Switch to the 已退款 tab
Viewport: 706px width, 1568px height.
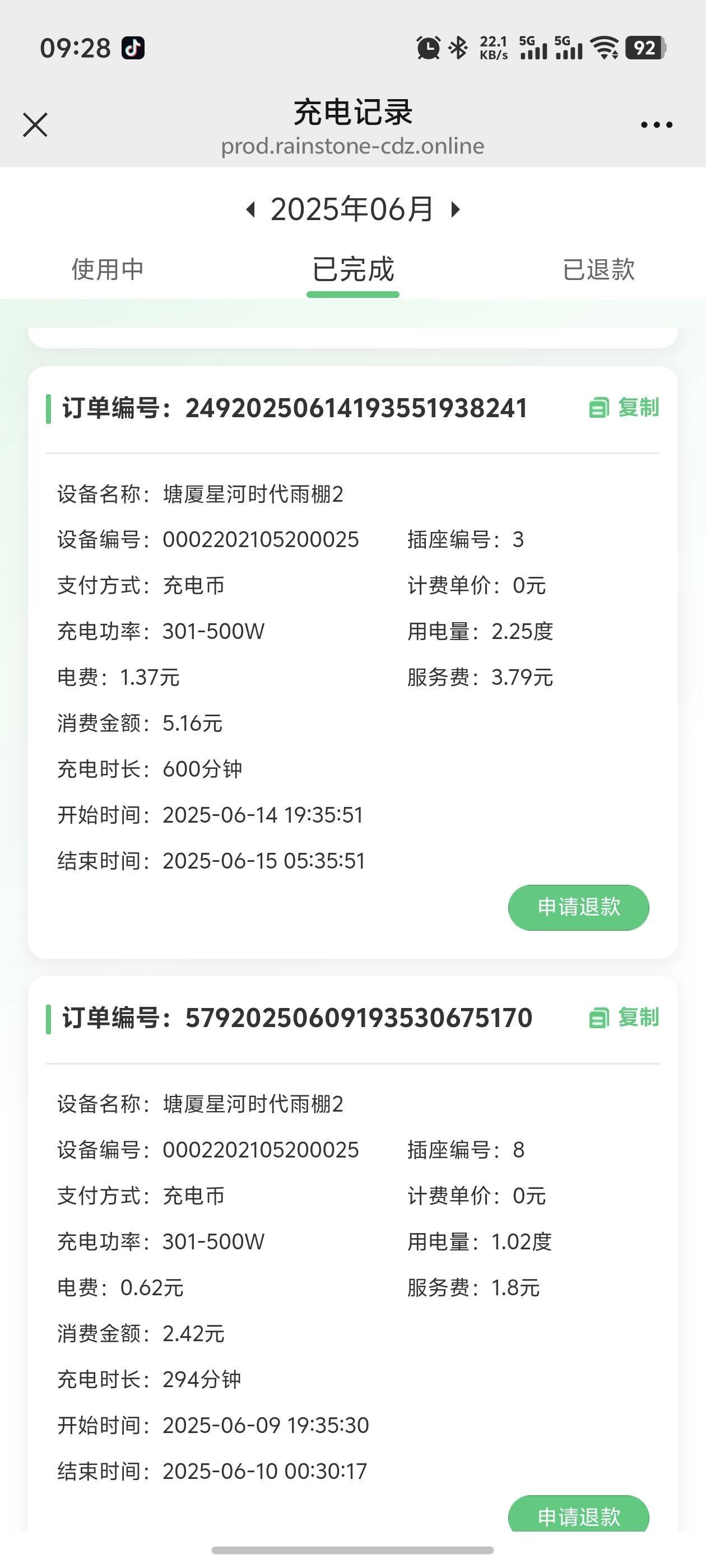click(x=599, y=269)
